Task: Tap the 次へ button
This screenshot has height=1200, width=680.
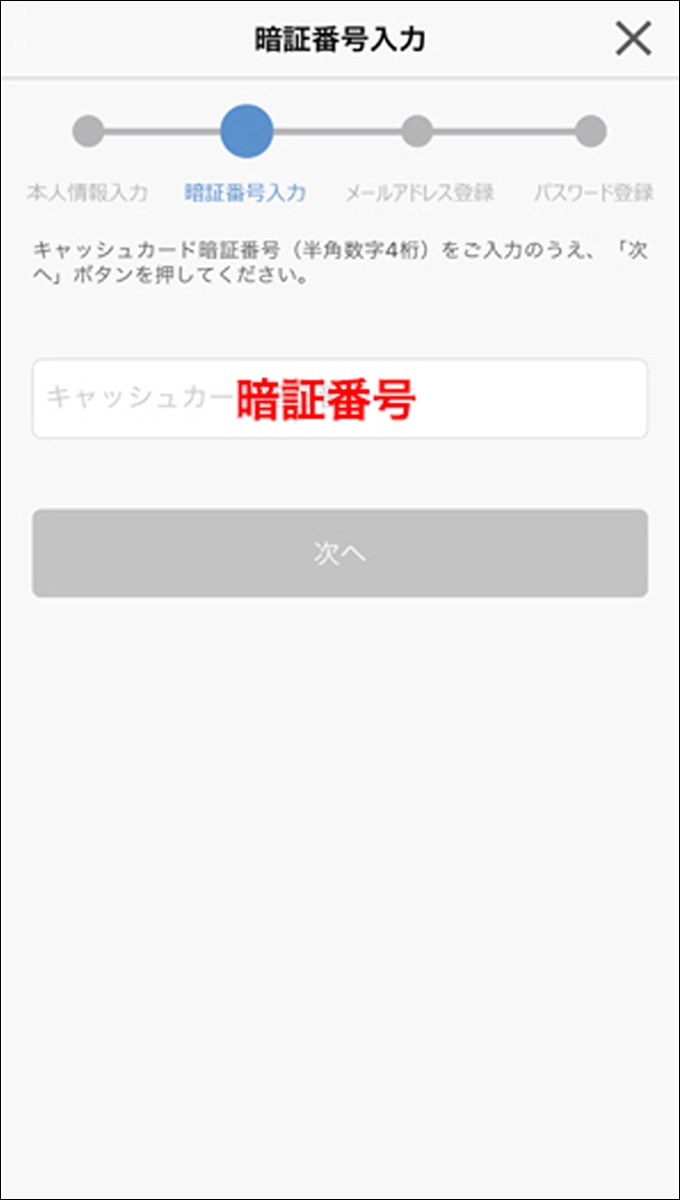Action: tap(340, 554)
